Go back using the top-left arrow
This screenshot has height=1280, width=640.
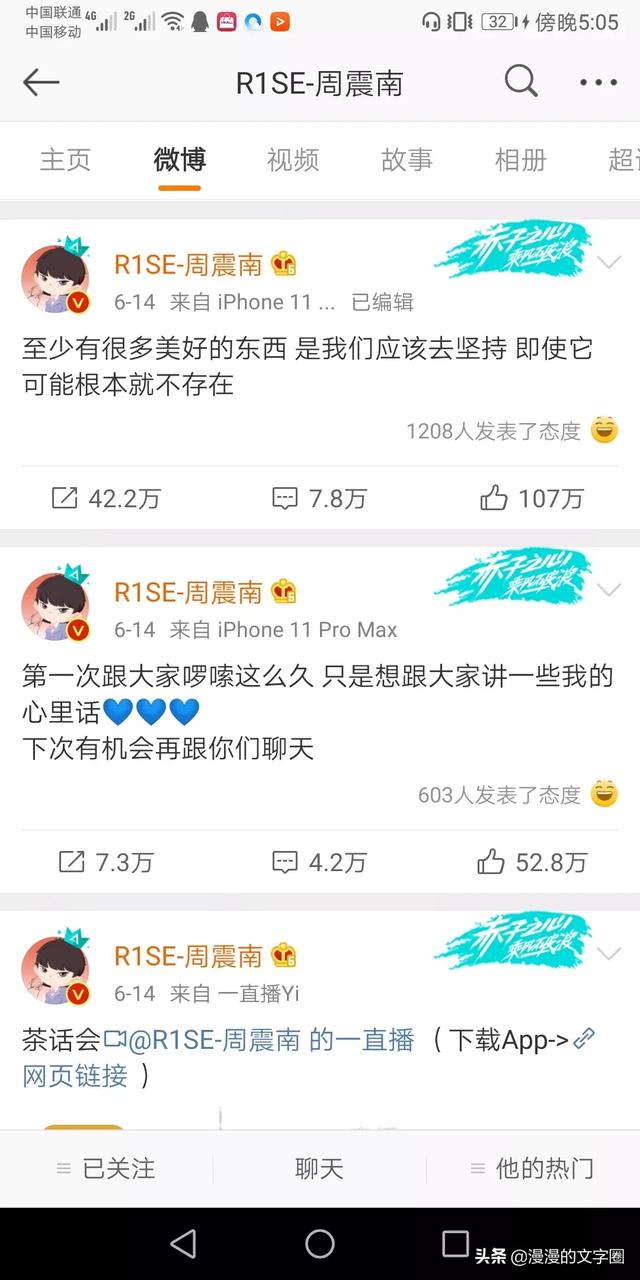coord(41,82)
